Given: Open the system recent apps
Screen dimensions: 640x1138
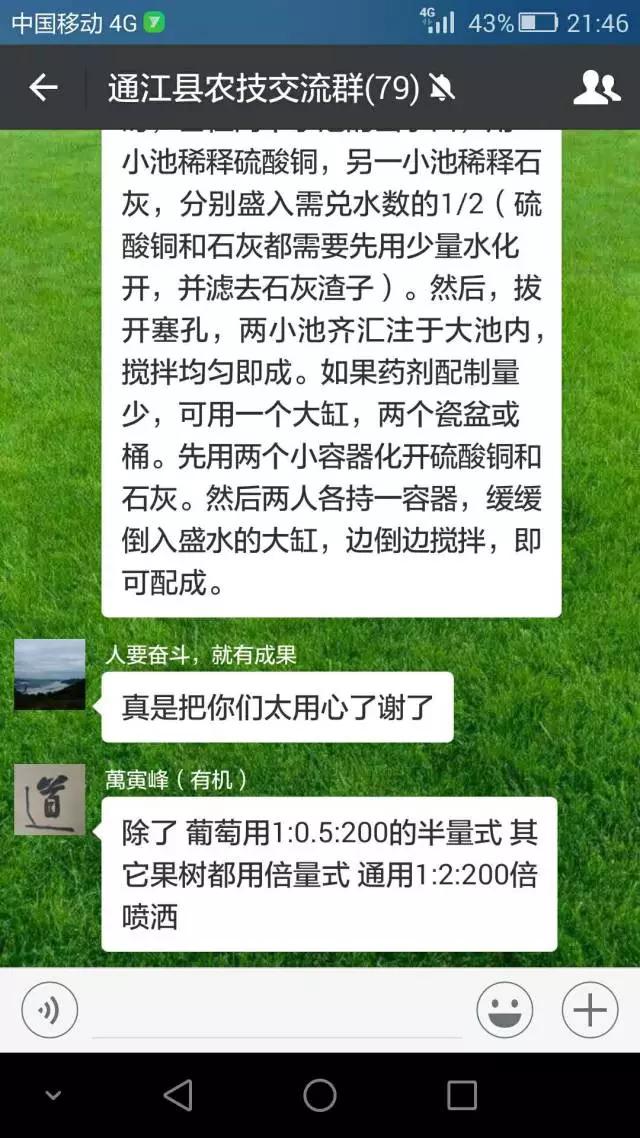Looking at the screenshot, I should click(462, 1095).
